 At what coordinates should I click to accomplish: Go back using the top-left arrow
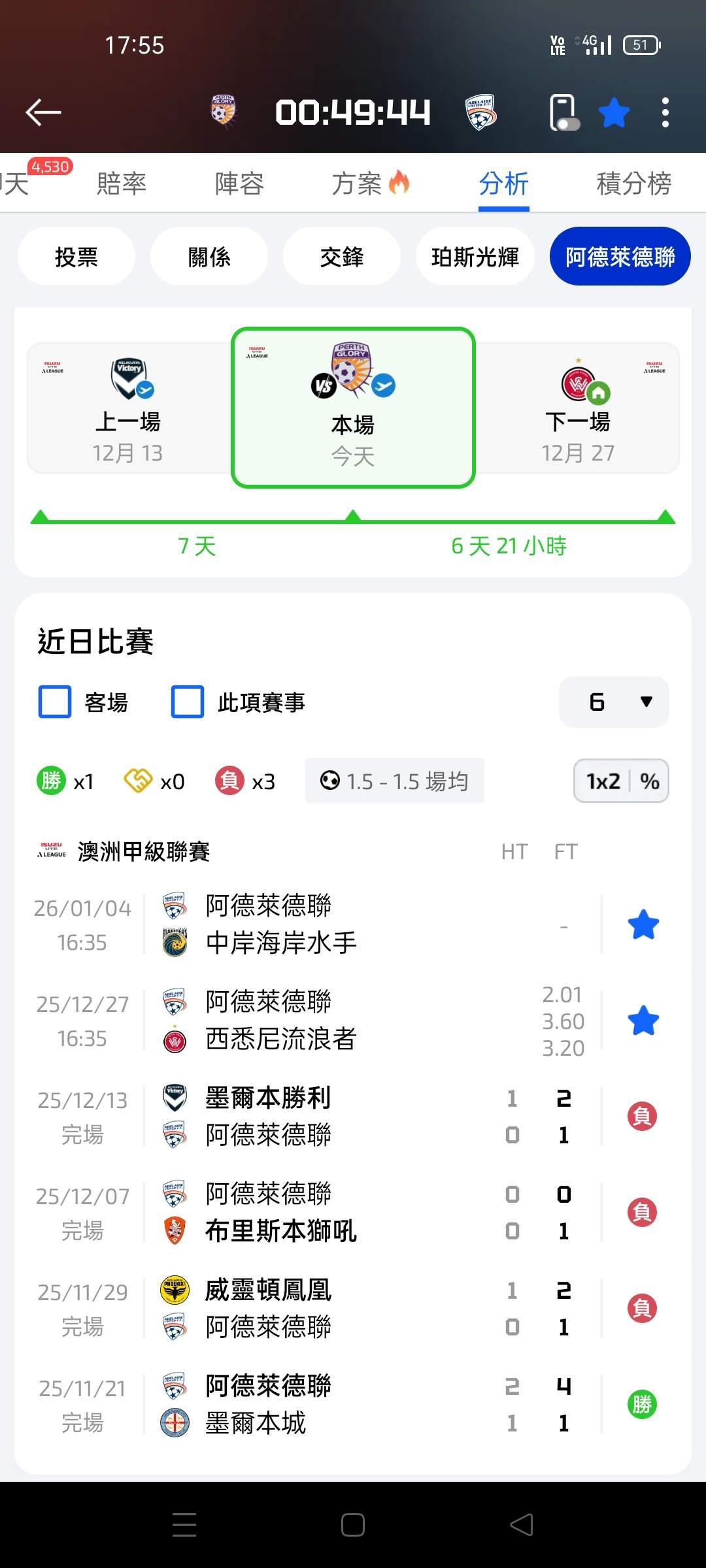click(43, 112)
